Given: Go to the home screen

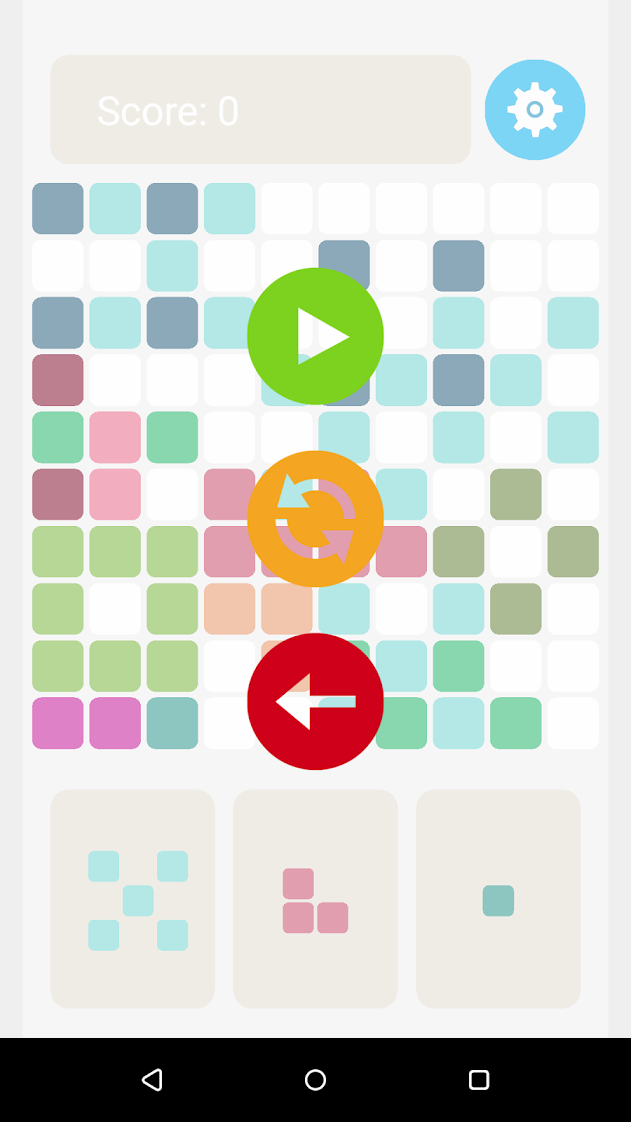Looking at the screenshot, I should click(315, 1080).
